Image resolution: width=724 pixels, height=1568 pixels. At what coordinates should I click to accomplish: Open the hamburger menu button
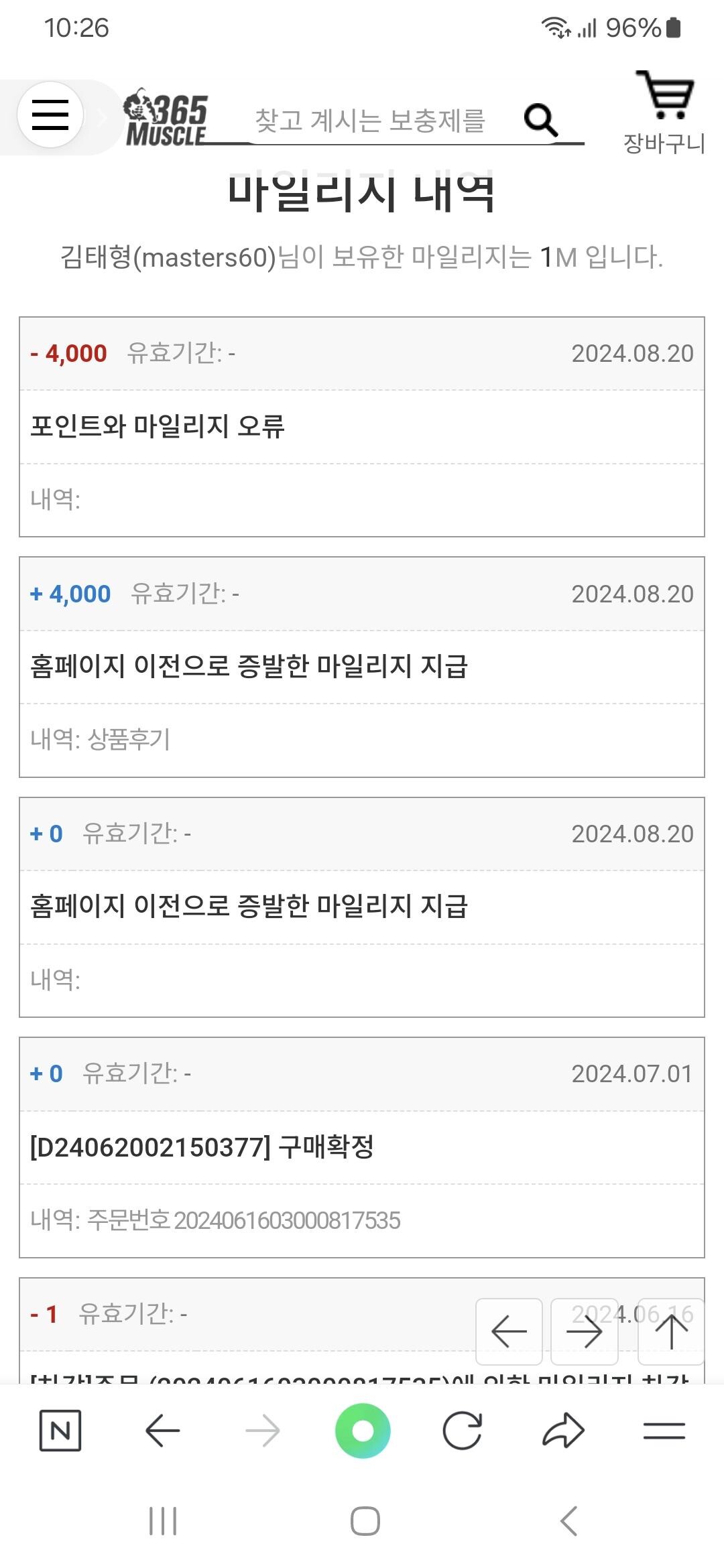coord(50,115)
